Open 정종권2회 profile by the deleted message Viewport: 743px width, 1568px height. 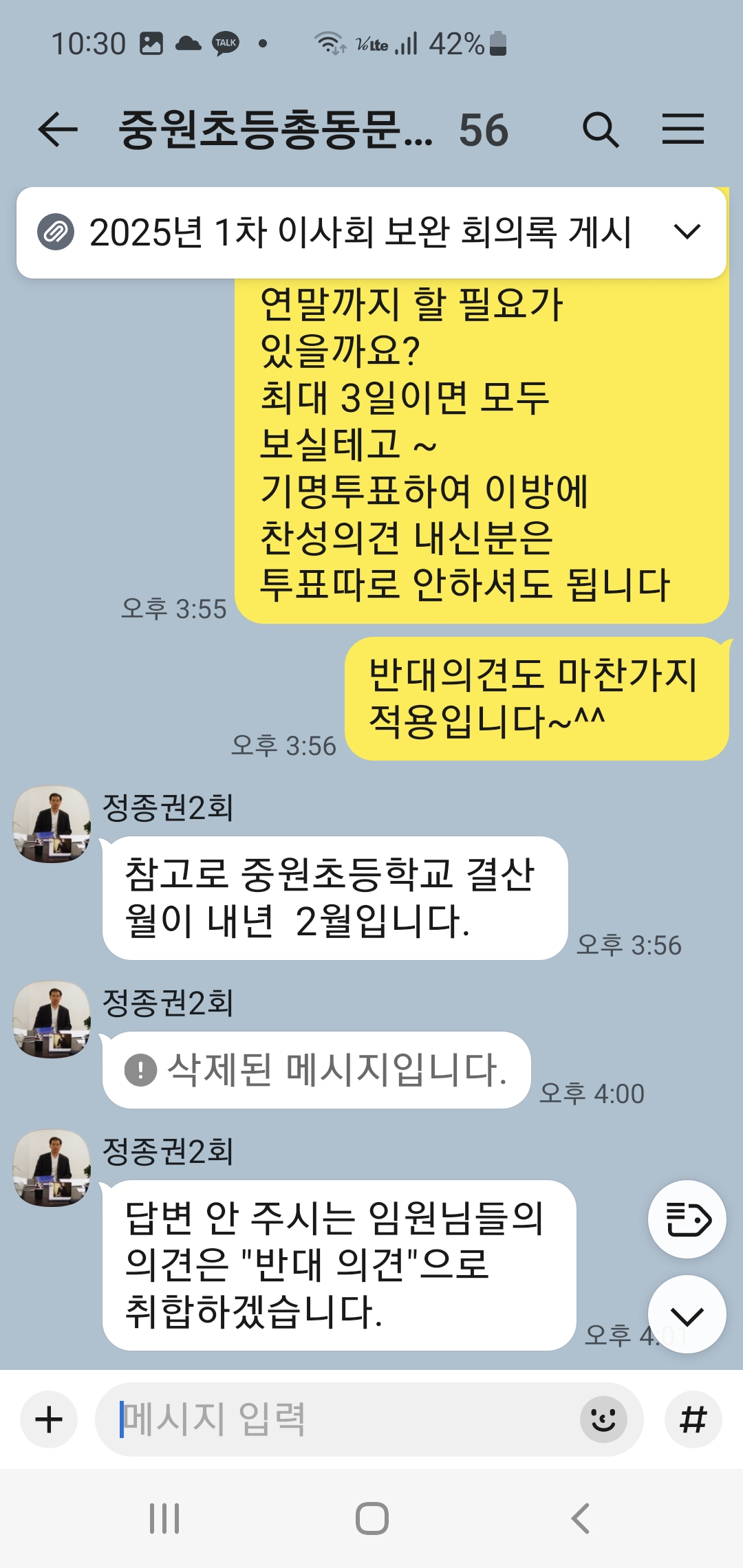click(x=52, y=1019)
